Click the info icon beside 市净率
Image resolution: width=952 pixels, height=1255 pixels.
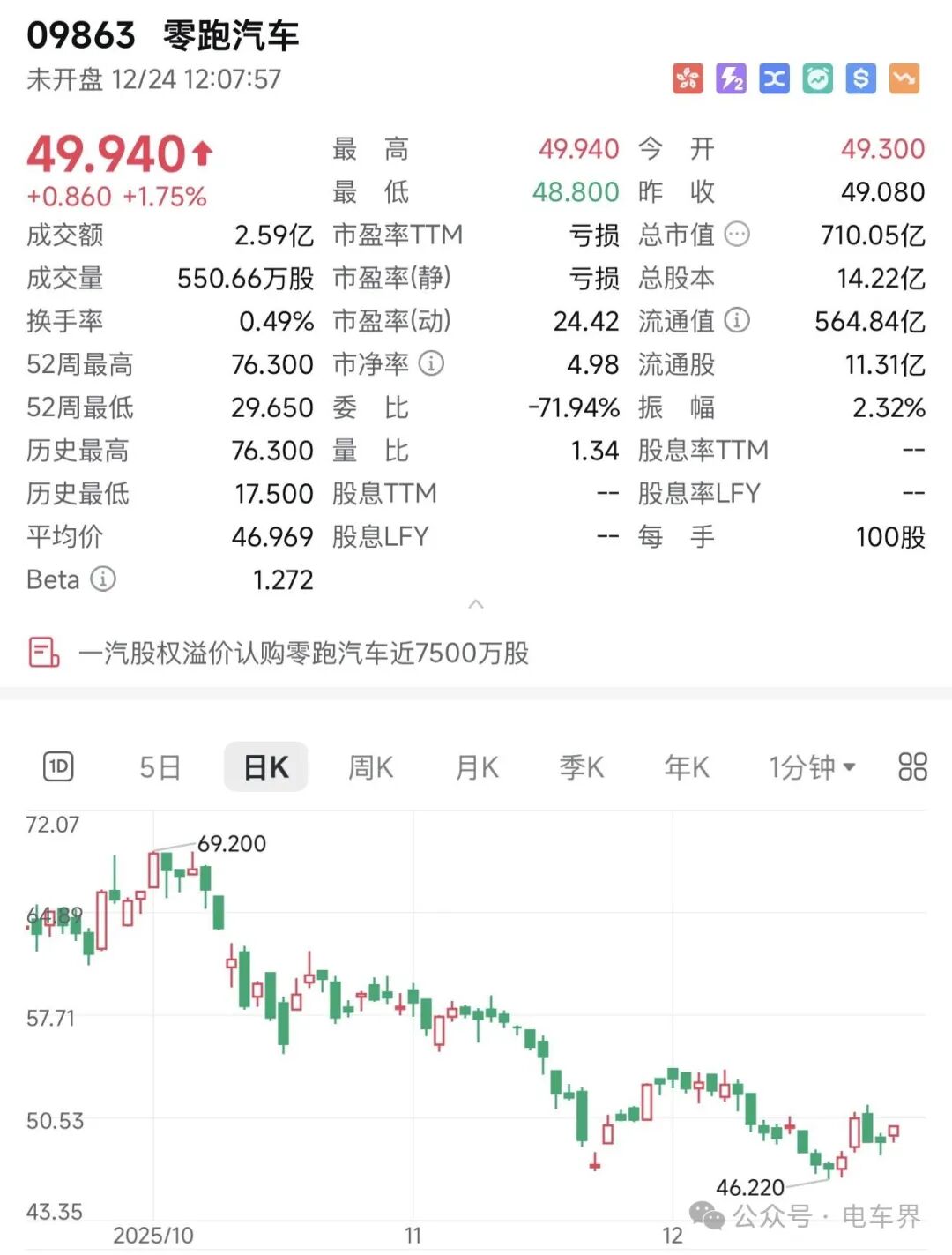coord(430,363)
